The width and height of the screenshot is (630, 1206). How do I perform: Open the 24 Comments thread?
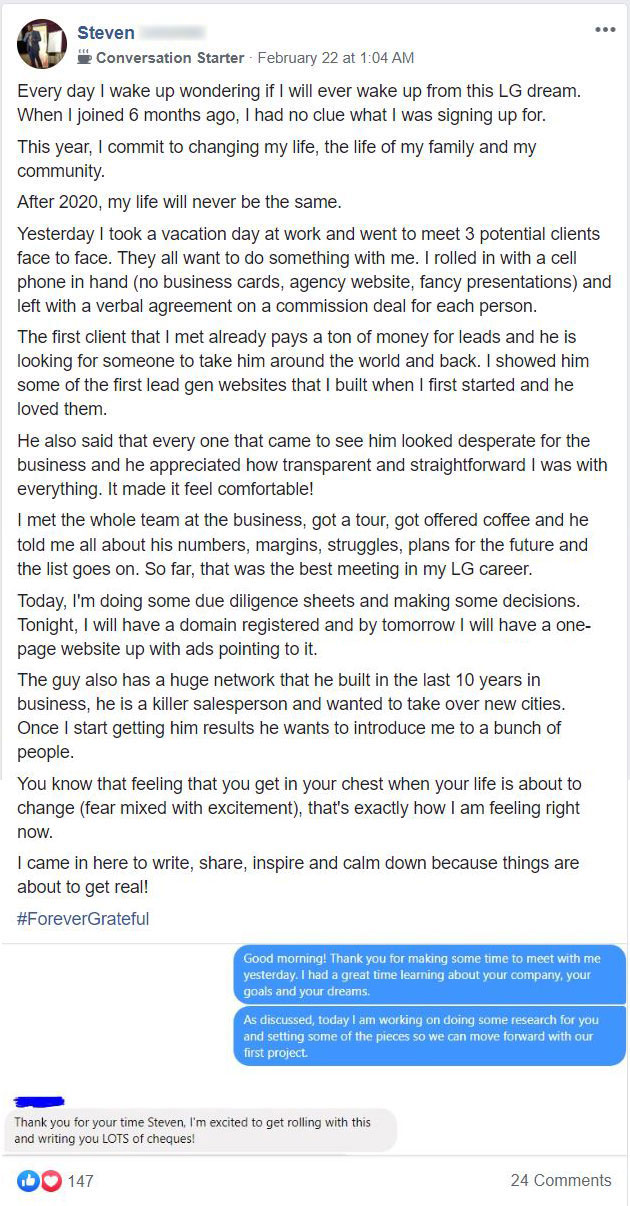coord(561,1181)
